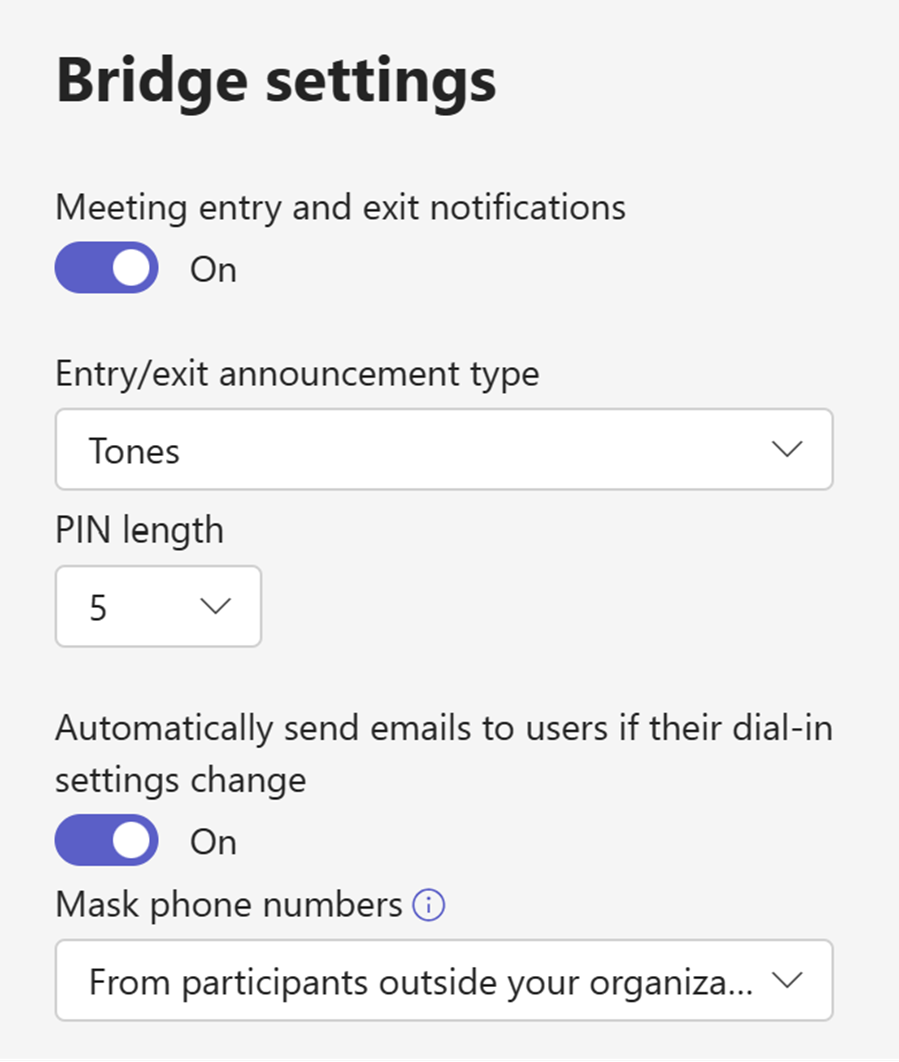Open the Entry/exit announcement type dropdown
Image resolution: width=899 pixels, height=1062 pixels.
tap(443, 450)
